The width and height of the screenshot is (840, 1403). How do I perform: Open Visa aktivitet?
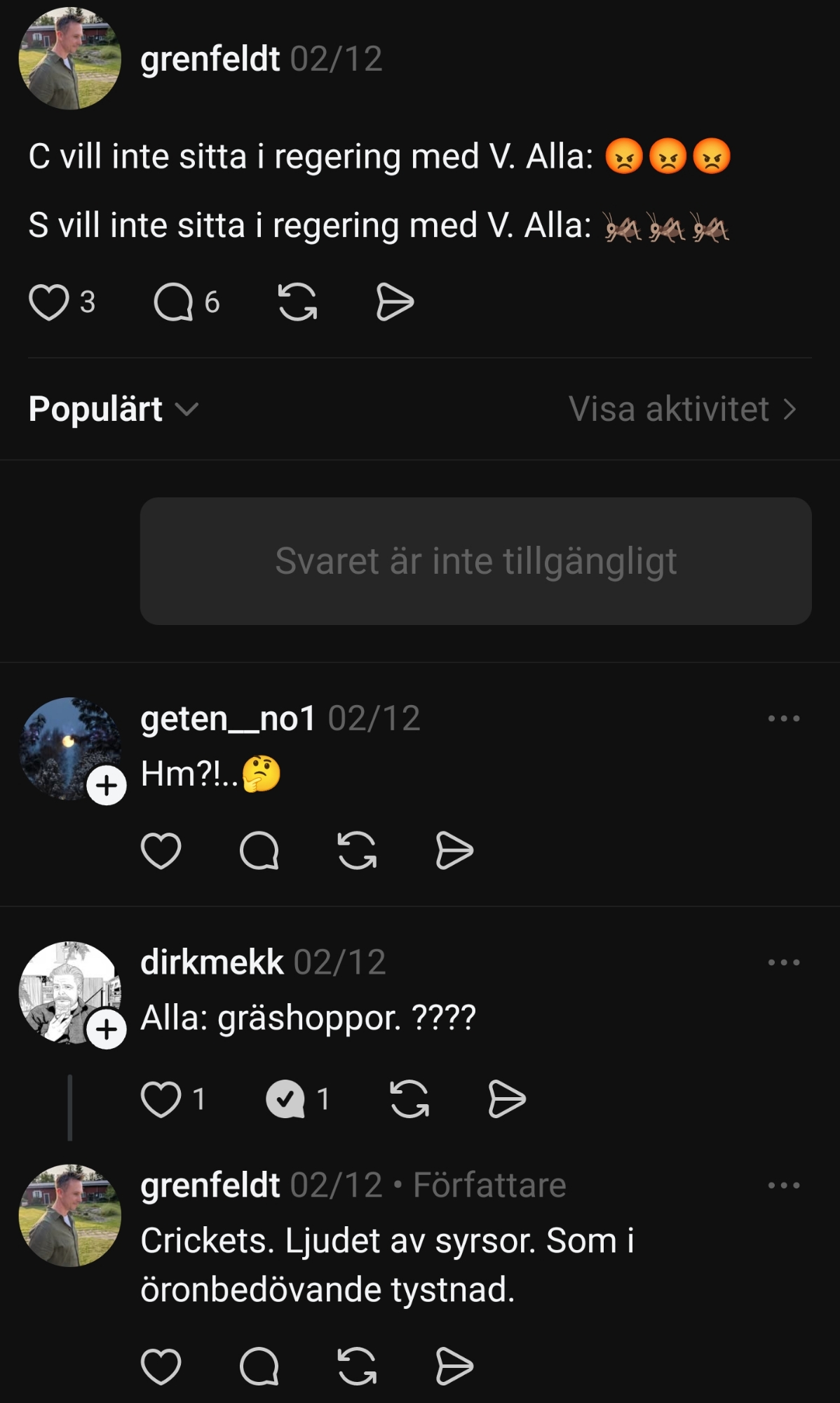[x=682, y=409]
